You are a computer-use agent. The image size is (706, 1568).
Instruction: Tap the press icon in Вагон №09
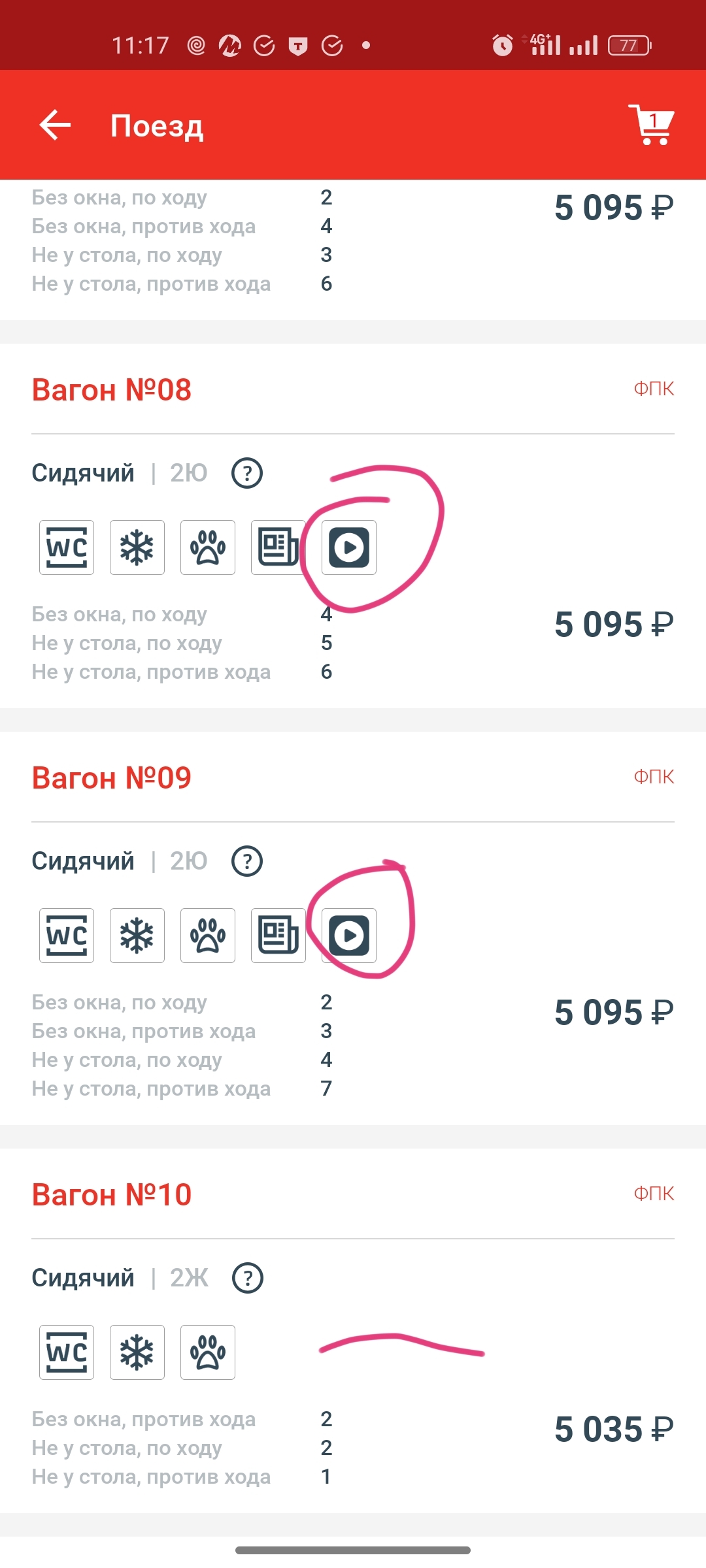(x=278, y=936)
